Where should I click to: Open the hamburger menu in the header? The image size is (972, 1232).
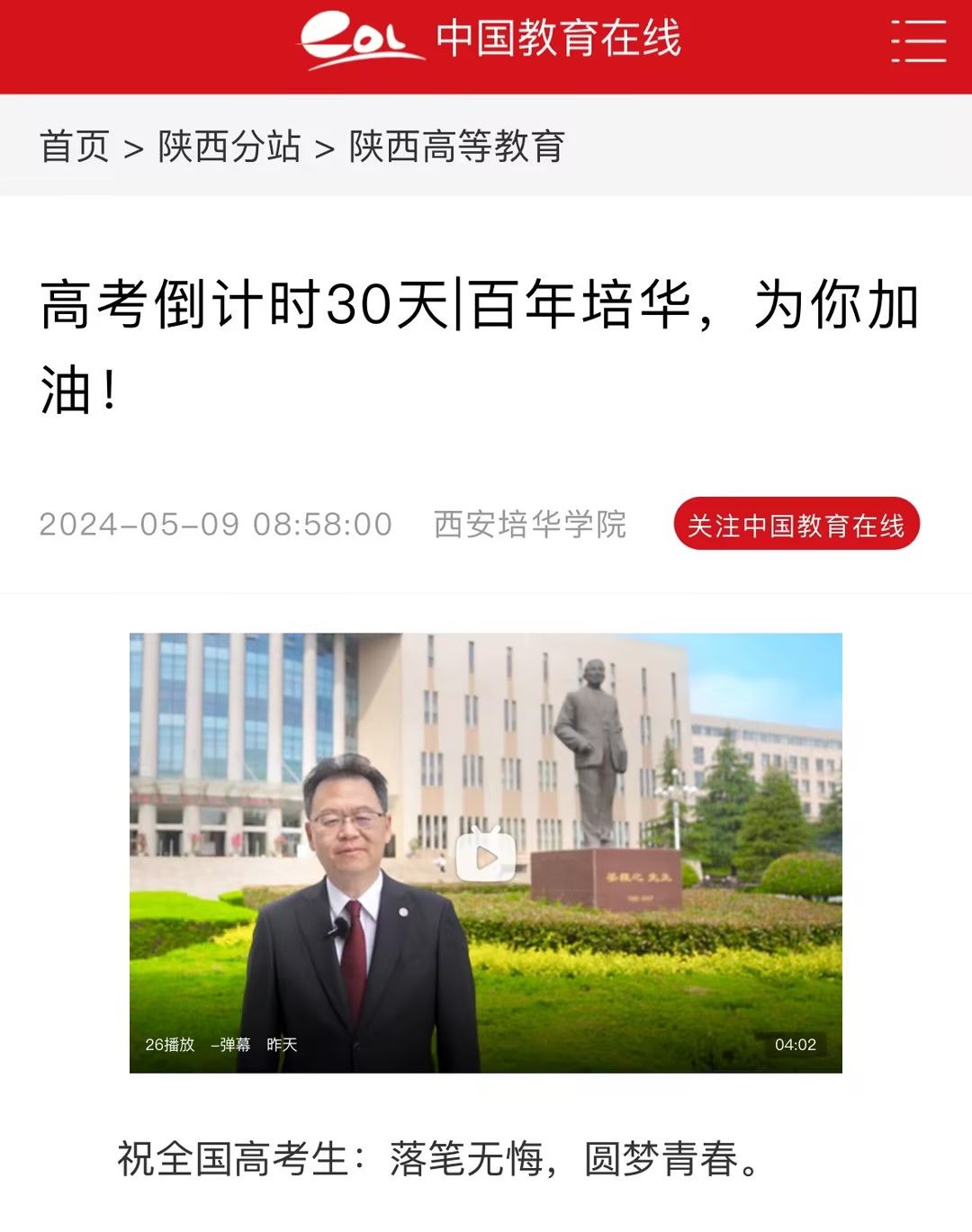tap(918, 41)
